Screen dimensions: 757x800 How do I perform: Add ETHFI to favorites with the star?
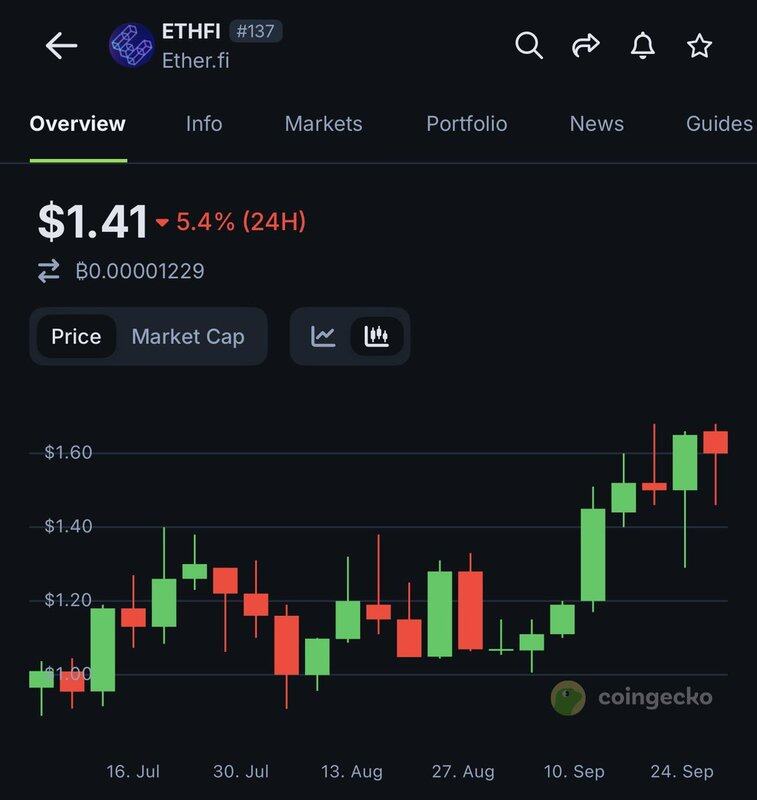point(700,45)
